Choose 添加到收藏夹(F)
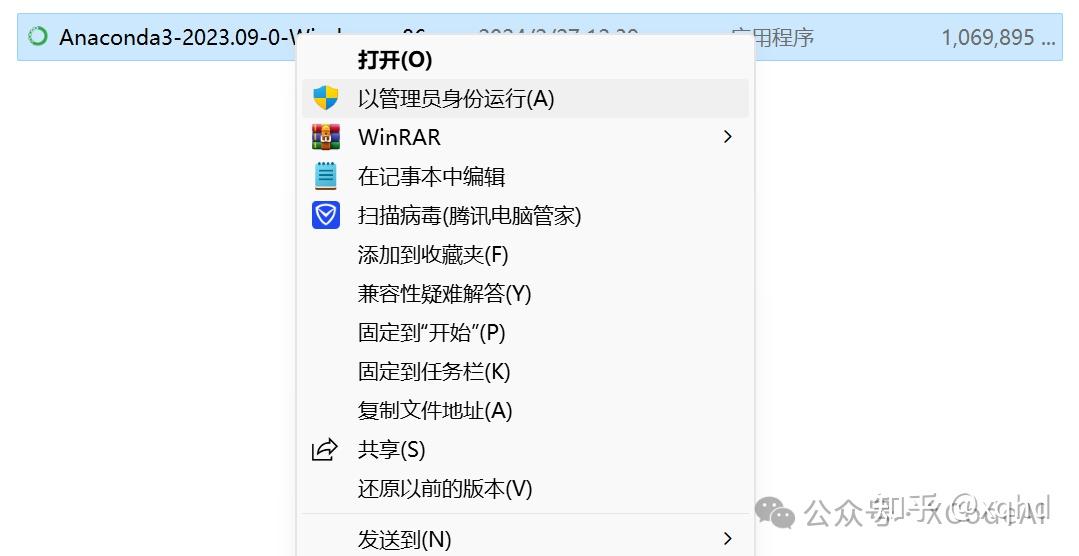Screen dimensions: 1079x556 pyautogui.click(x=433, y=255)
